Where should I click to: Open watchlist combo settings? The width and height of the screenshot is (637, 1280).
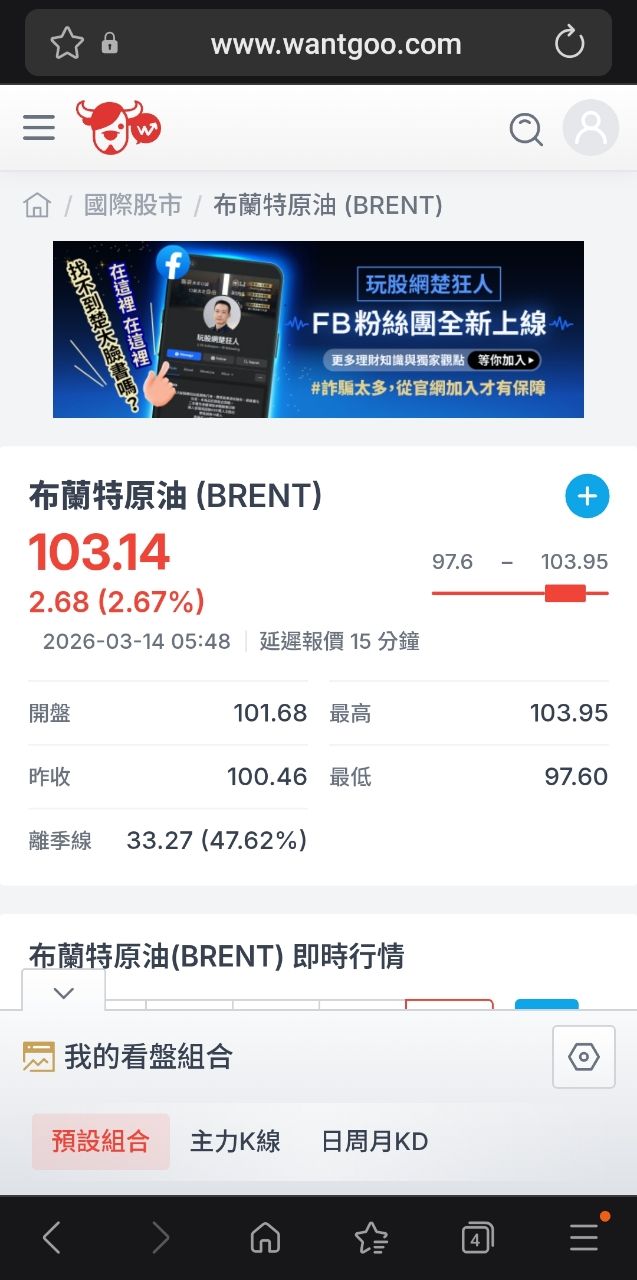583,1057
